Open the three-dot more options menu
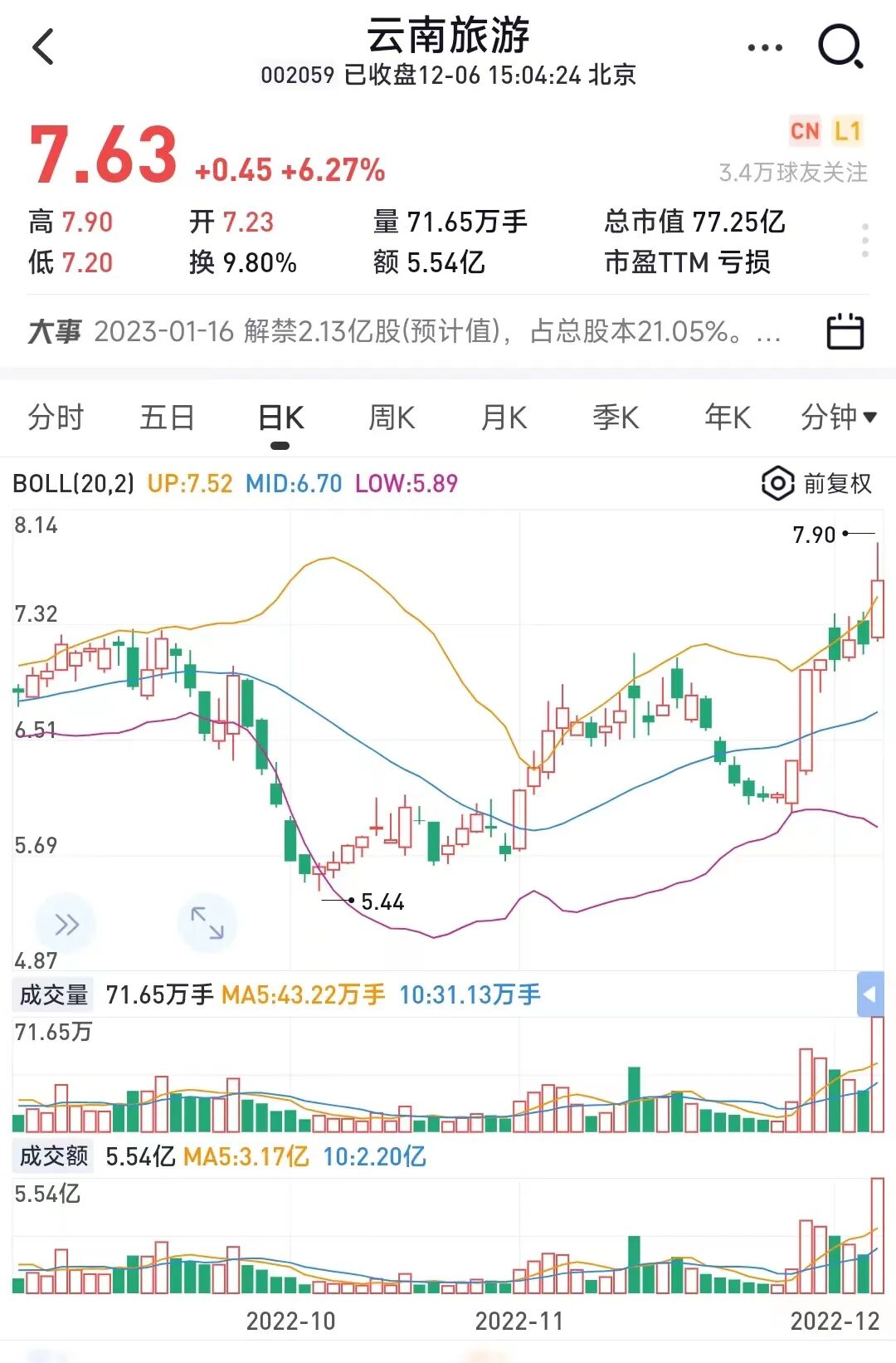 (x=764, y=48)
